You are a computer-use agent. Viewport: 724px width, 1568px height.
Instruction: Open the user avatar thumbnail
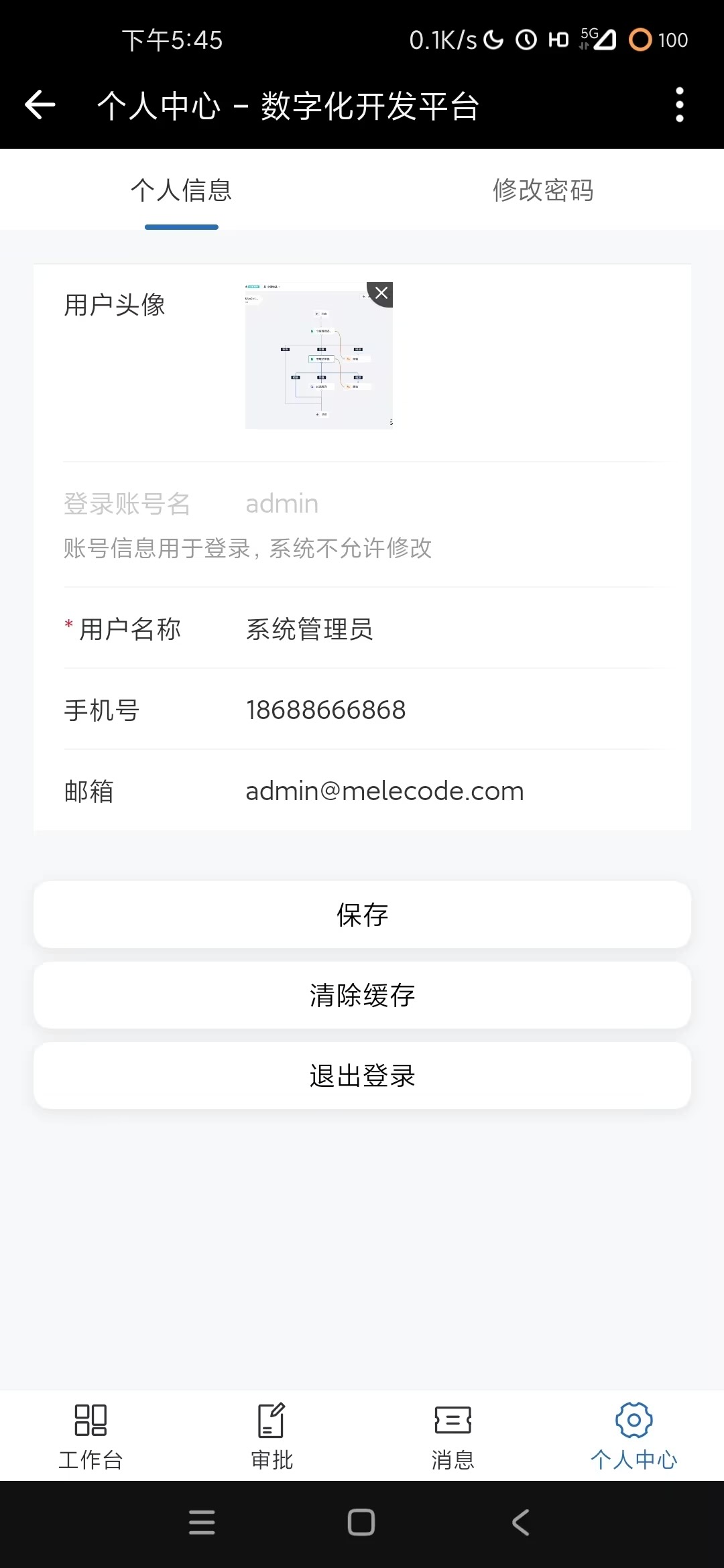(315, 358)
